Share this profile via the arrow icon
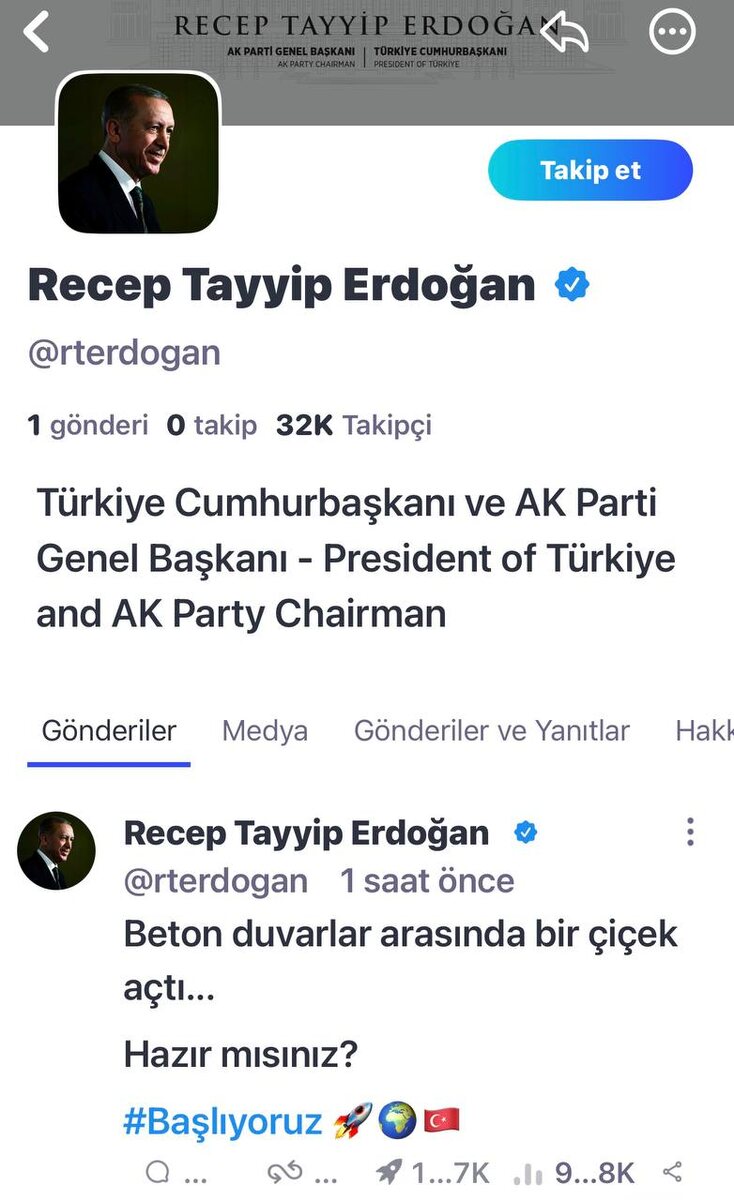Screen dimensions: 734x1200 (x=564, y=32)
